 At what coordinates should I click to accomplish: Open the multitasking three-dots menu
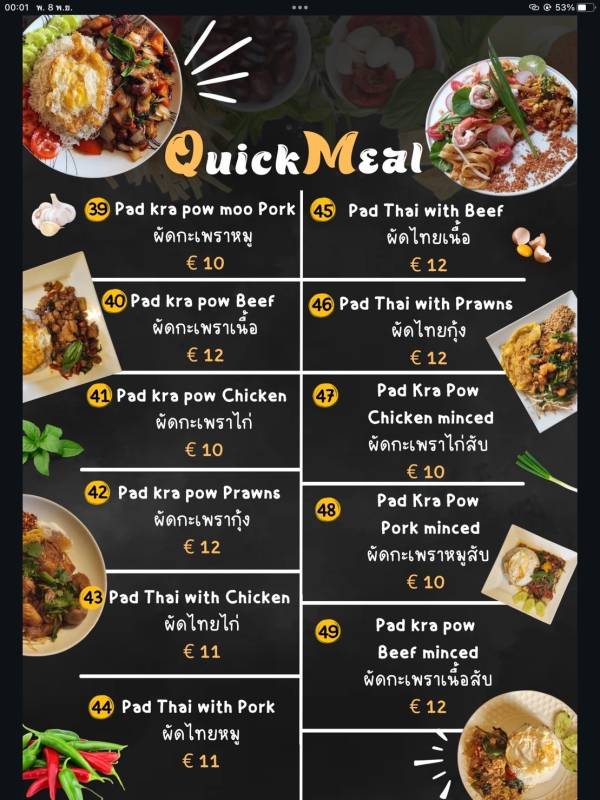click(300, 6)
